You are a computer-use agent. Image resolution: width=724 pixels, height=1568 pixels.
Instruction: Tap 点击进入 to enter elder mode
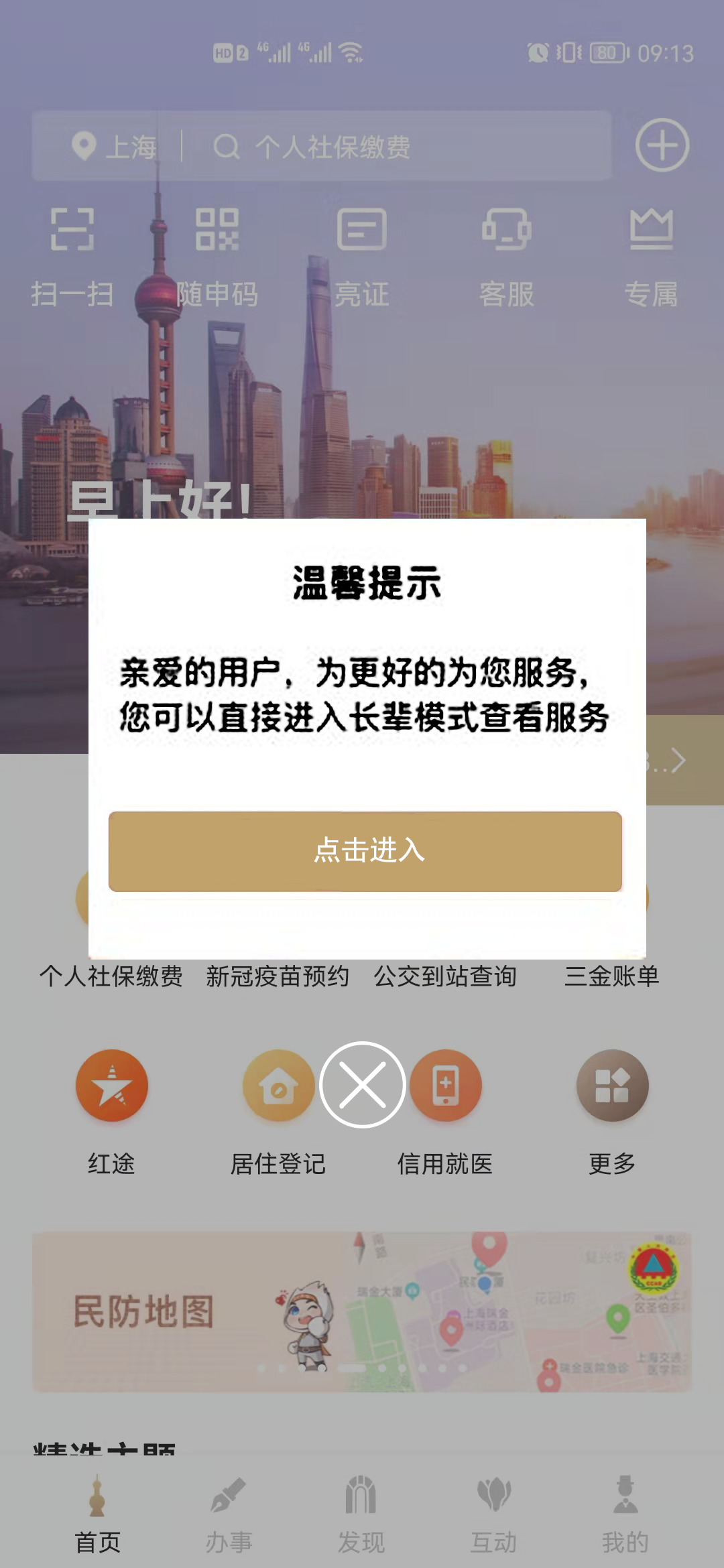pos(365,851)
